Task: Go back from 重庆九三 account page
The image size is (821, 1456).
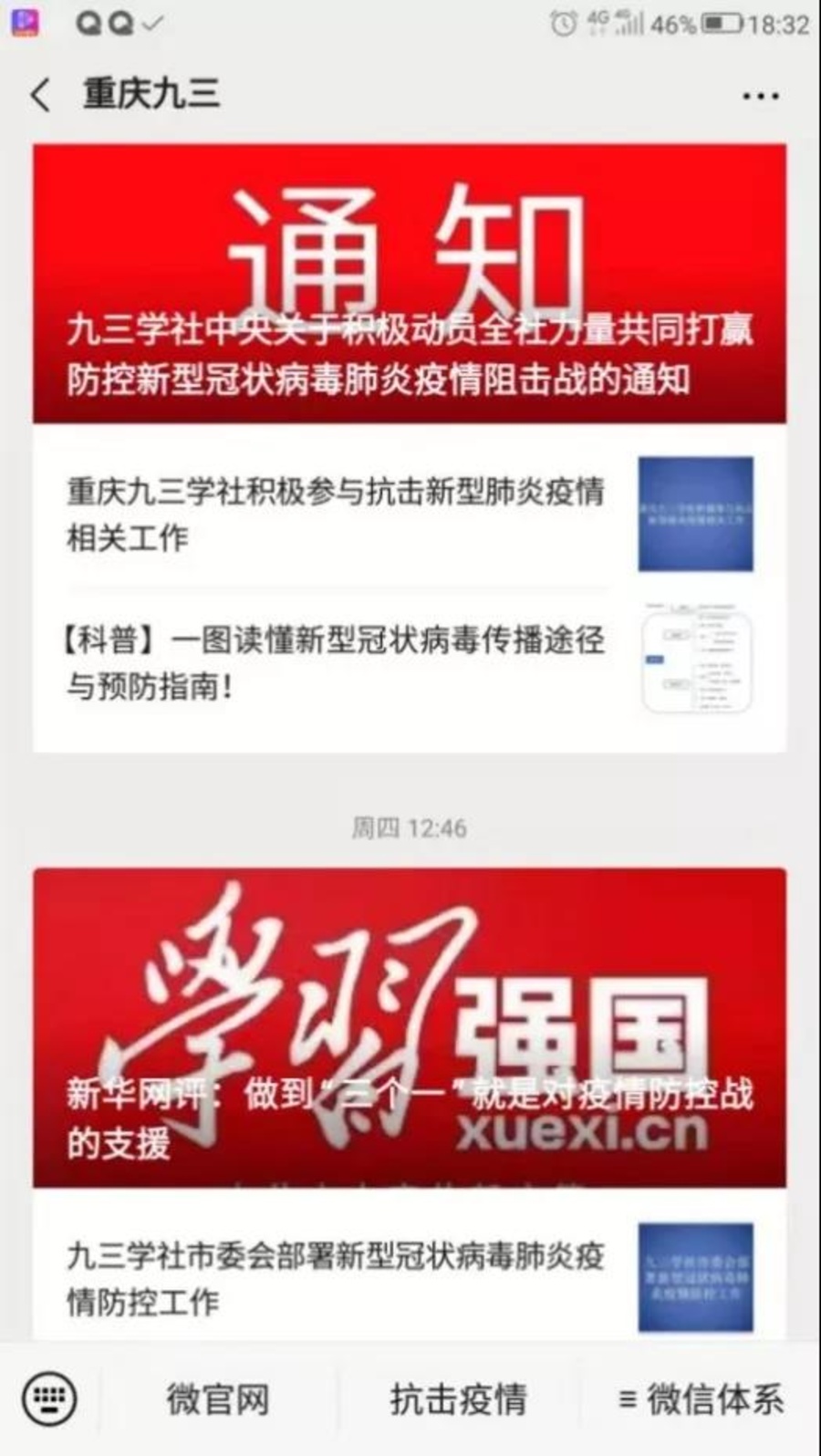Action: coord(41,95)
